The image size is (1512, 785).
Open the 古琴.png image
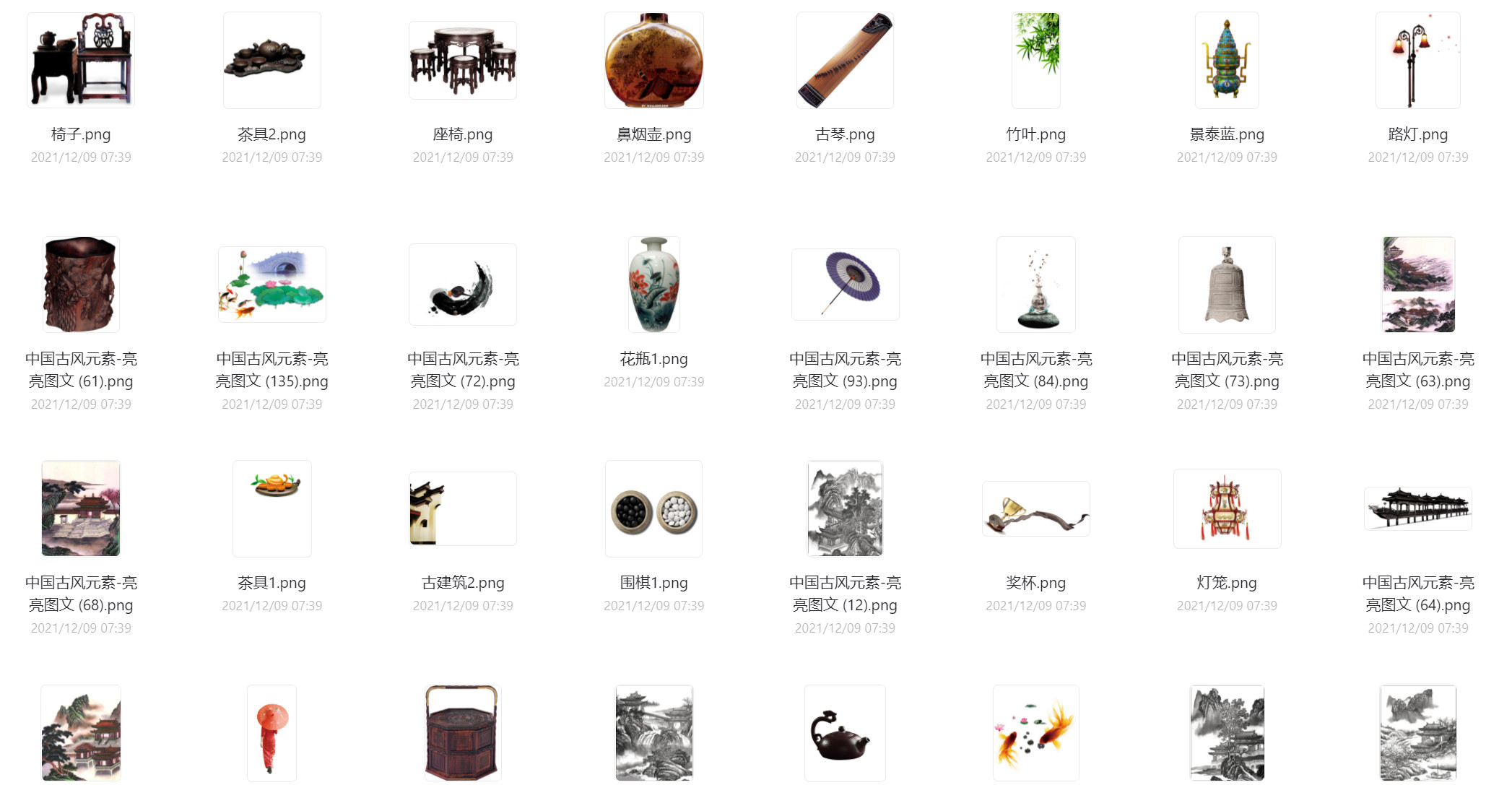845,61
